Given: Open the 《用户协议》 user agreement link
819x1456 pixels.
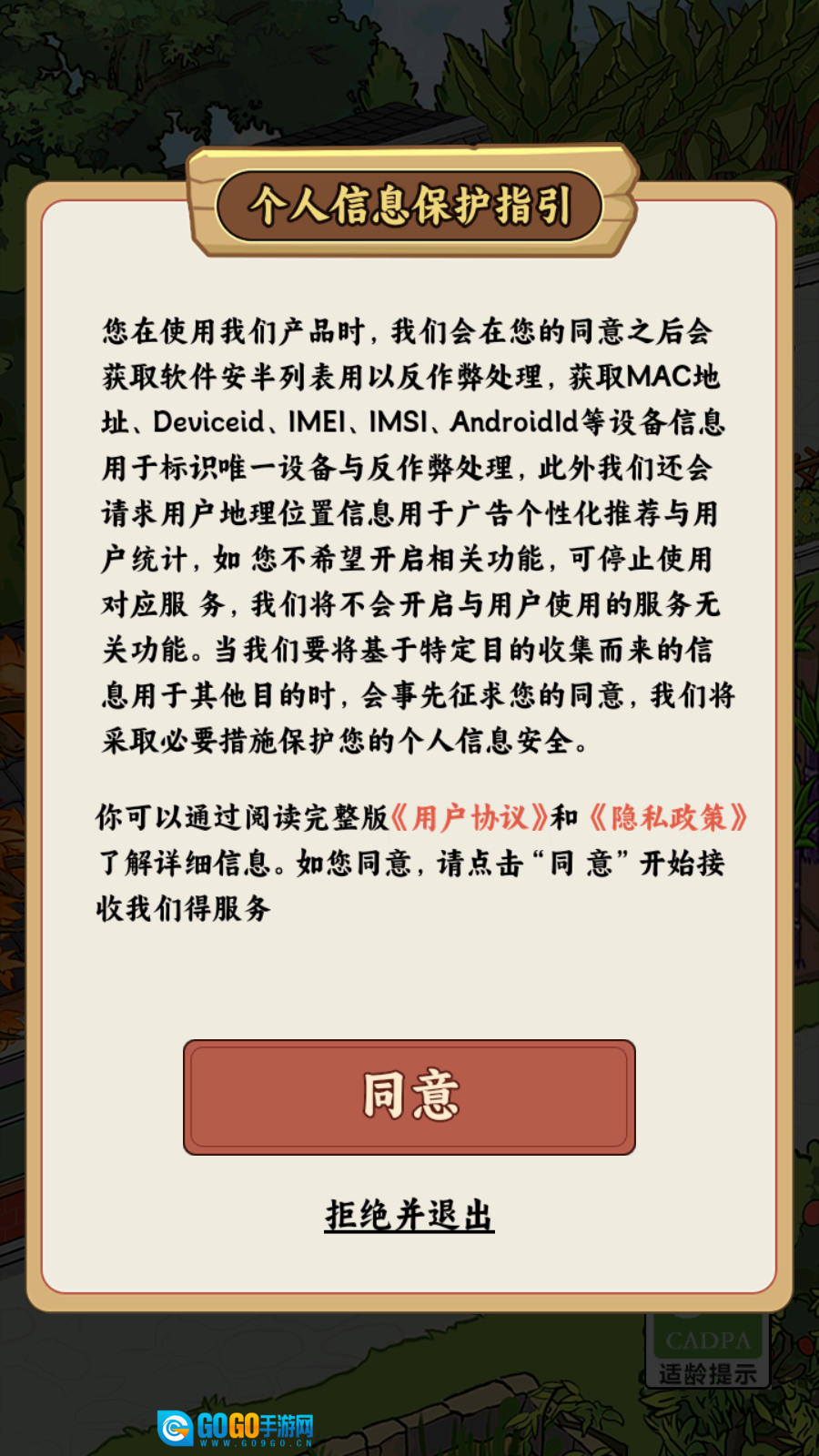Looking at the screenshot, I should click(470, 817).
